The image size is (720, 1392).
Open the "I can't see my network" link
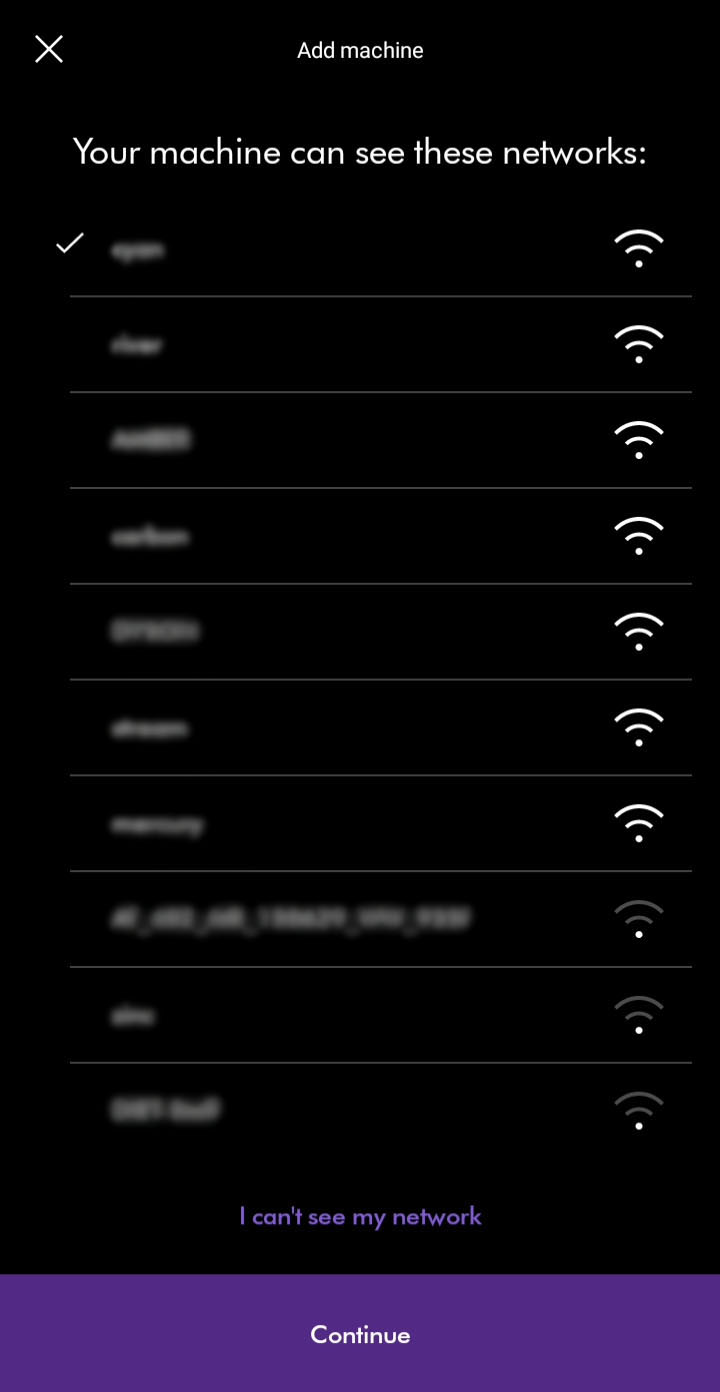pos(360,1216)
